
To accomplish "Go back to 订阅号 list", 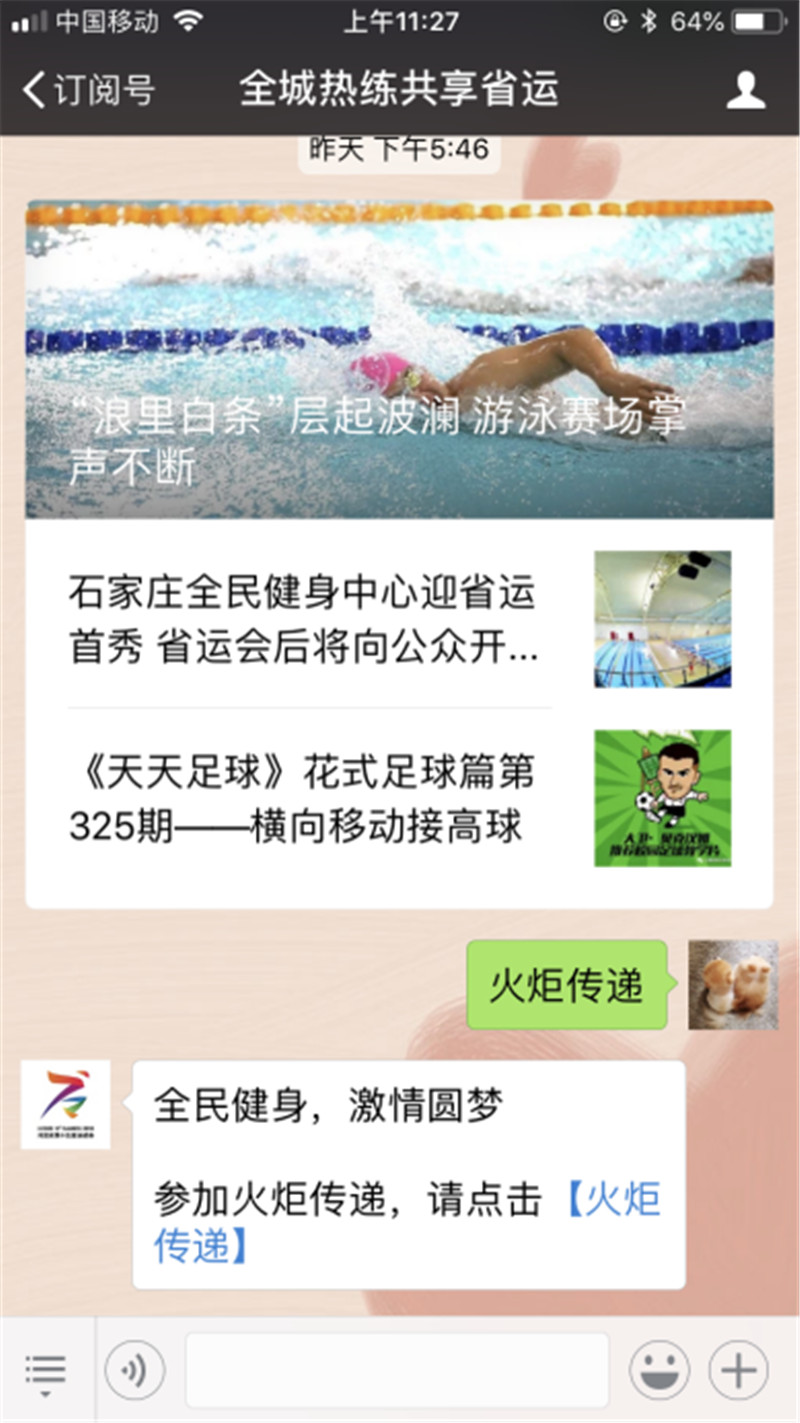I will 88,90.
